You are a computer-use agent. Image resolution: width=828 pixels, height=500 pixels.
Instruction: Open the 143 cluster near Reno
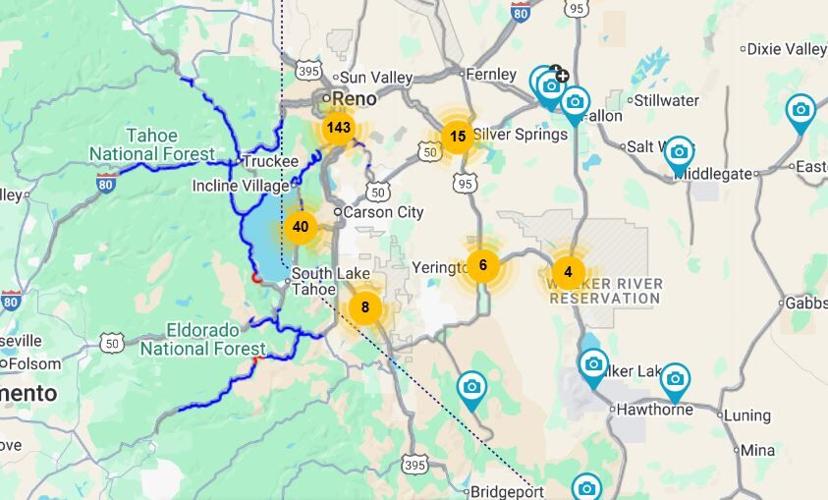click(x=338, y=128)
